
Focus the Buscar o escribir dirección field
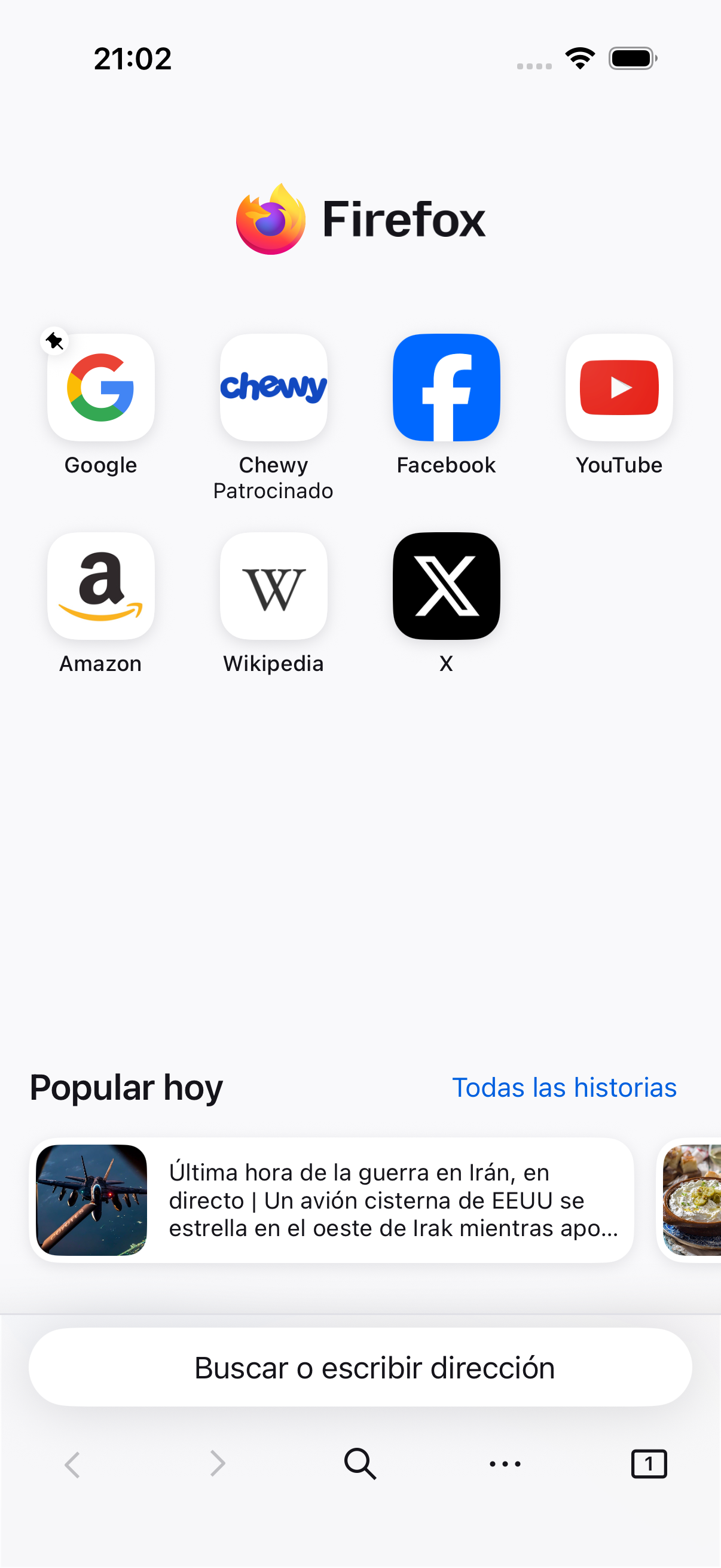pos(360,1367)
